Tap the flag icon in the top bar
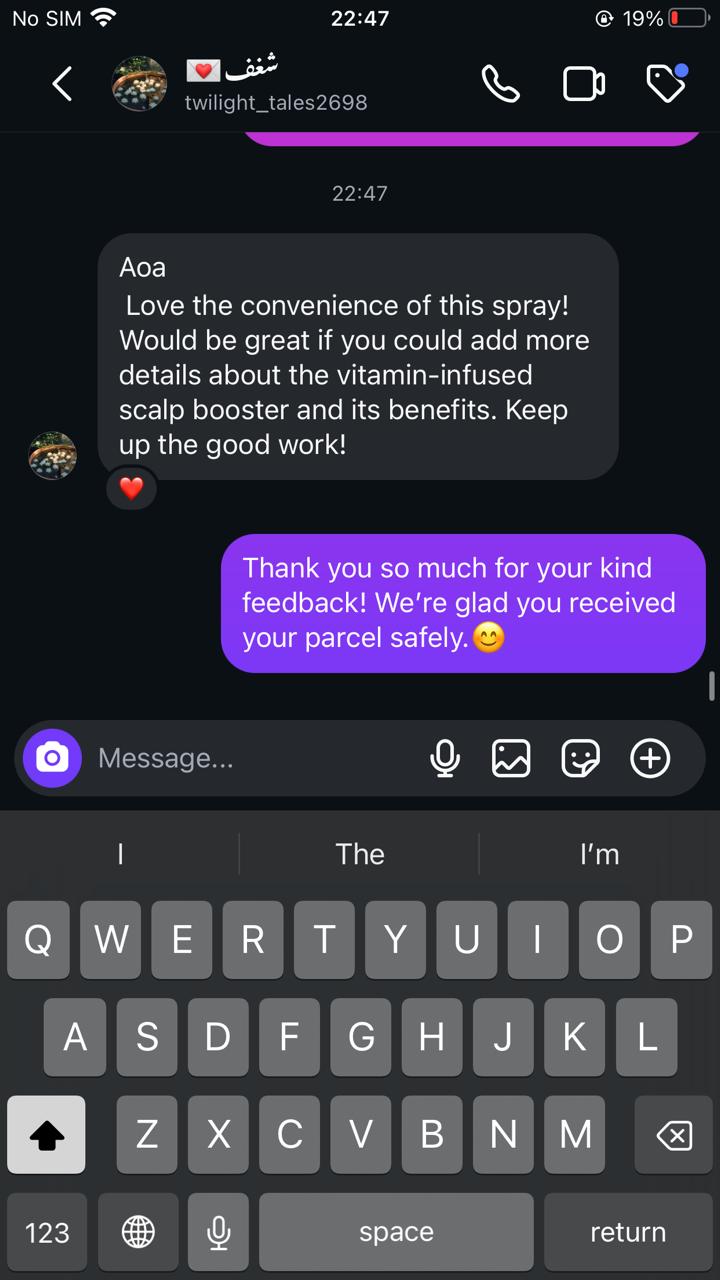 point(666,84)
